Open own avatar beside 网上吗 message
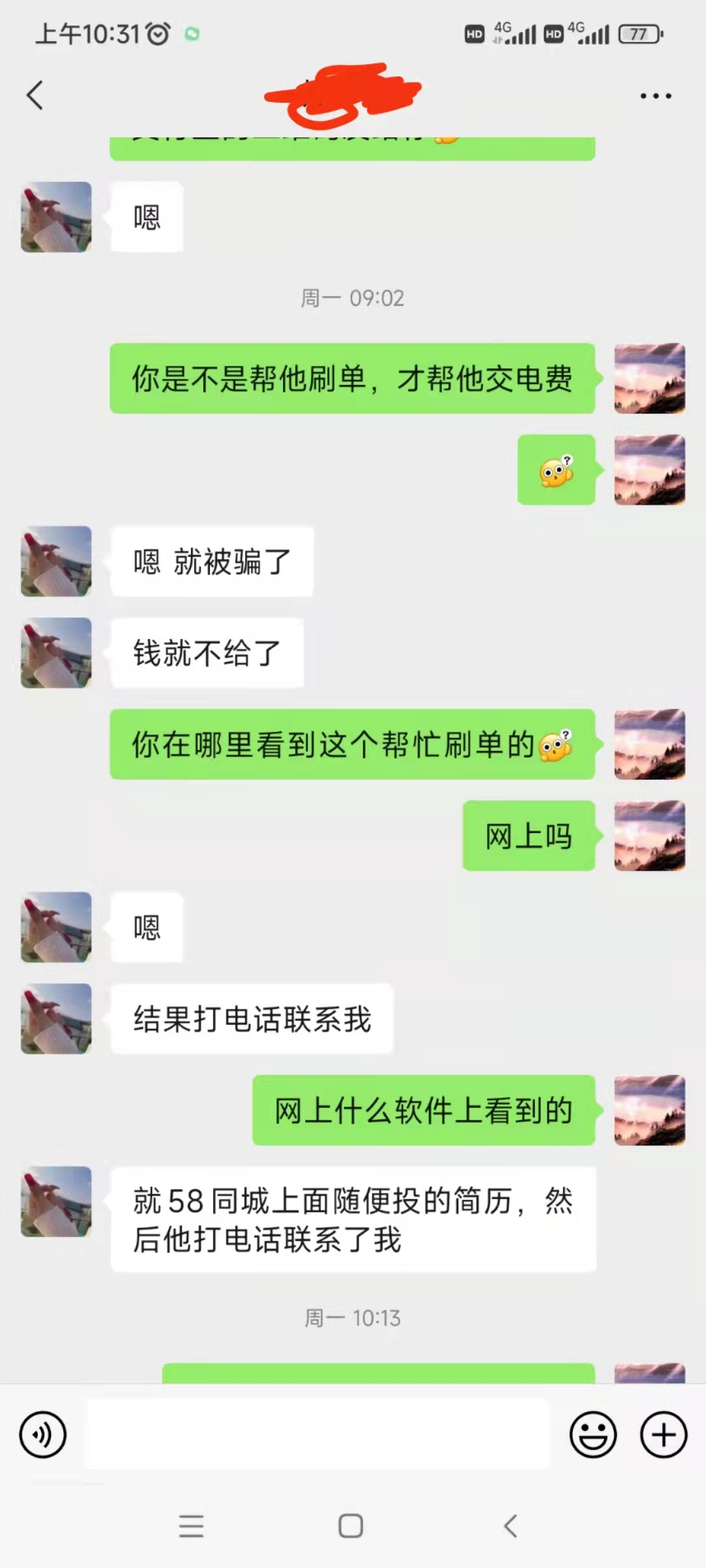The height and width of the screenshot is (1568, 706). point(649,836)
